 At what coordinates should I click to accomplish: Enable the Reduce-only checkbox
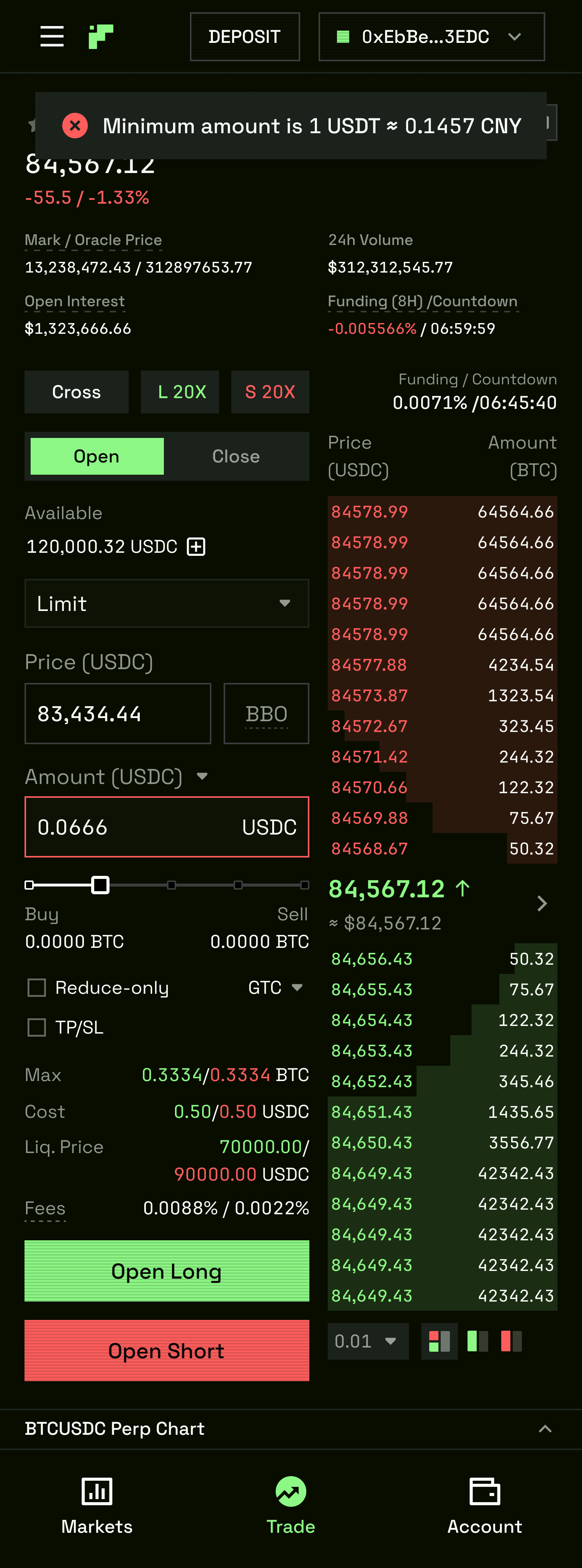[37, 987]
